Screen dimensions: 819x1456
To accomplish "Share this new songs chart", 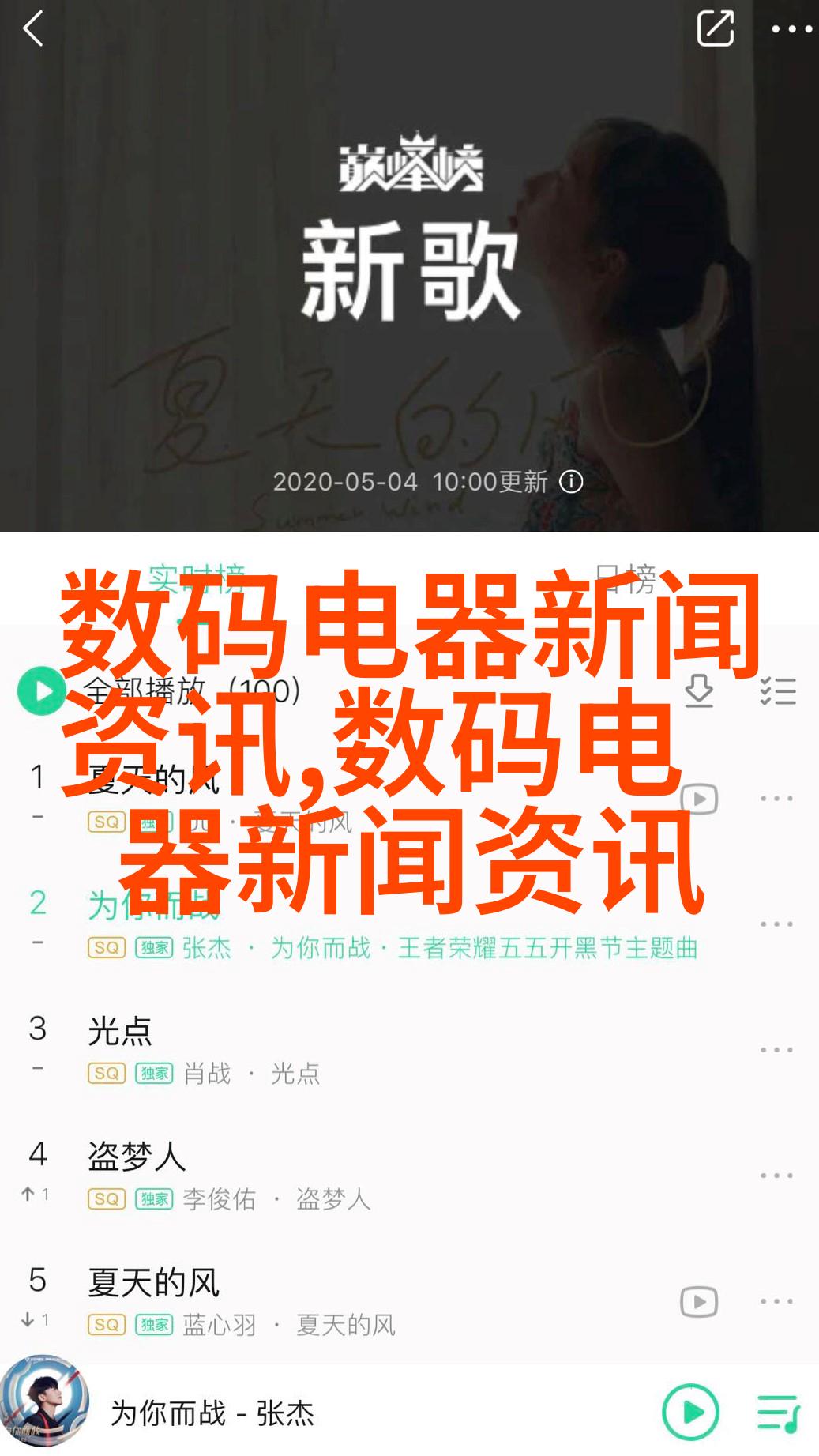I will [715, 29].
